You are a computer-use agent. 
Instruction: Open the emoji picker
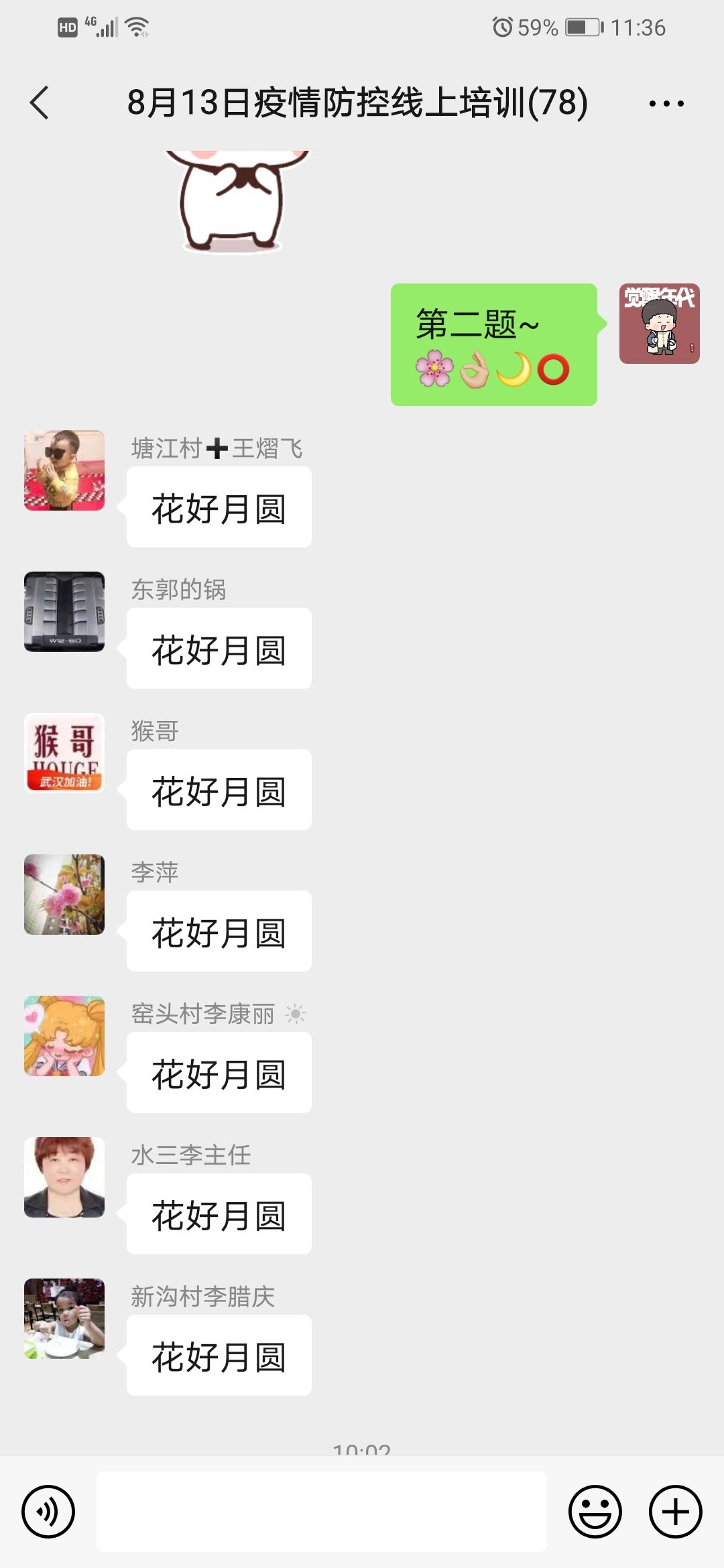[x=595, y=1512]
